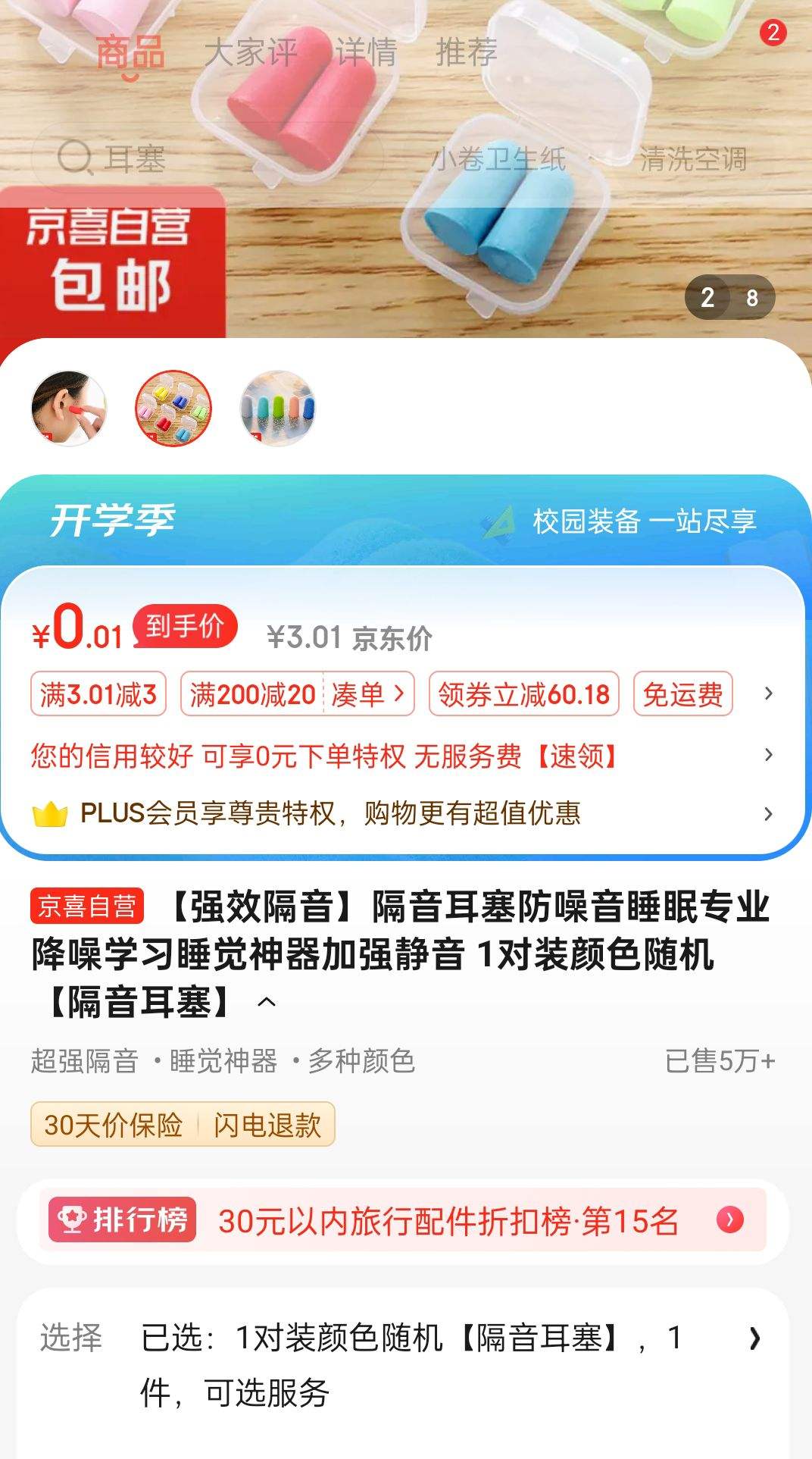View the ear-wearing thumbnail image
Image resolution: width=812 pixels, height=1459 pixels.
click(69, 408)
